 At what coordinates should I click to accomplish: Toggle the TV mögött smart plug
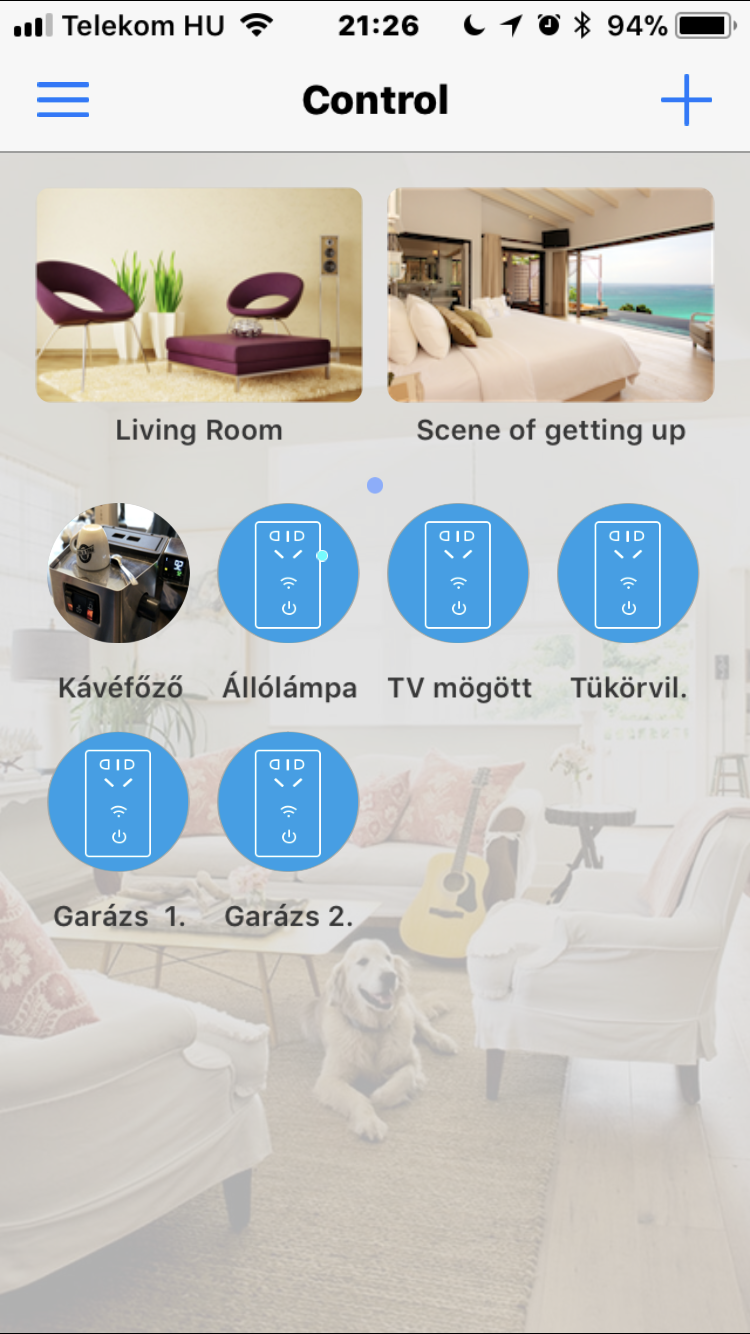(458, 573)
